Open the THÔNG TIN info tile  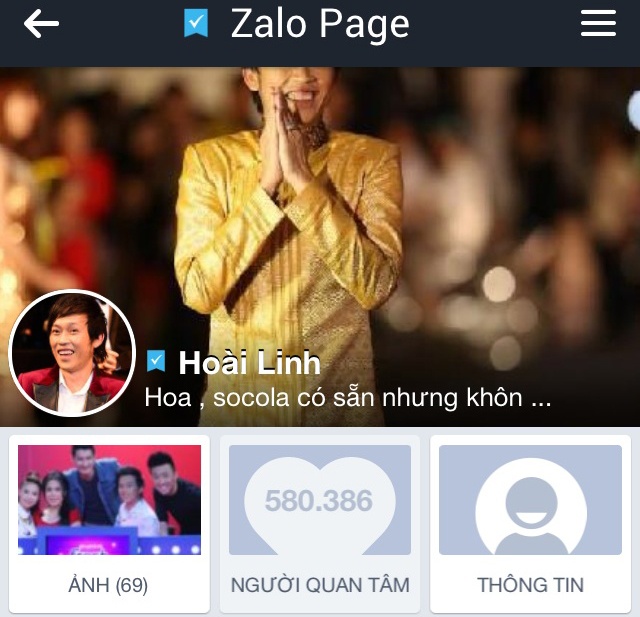tap(530, 522)
